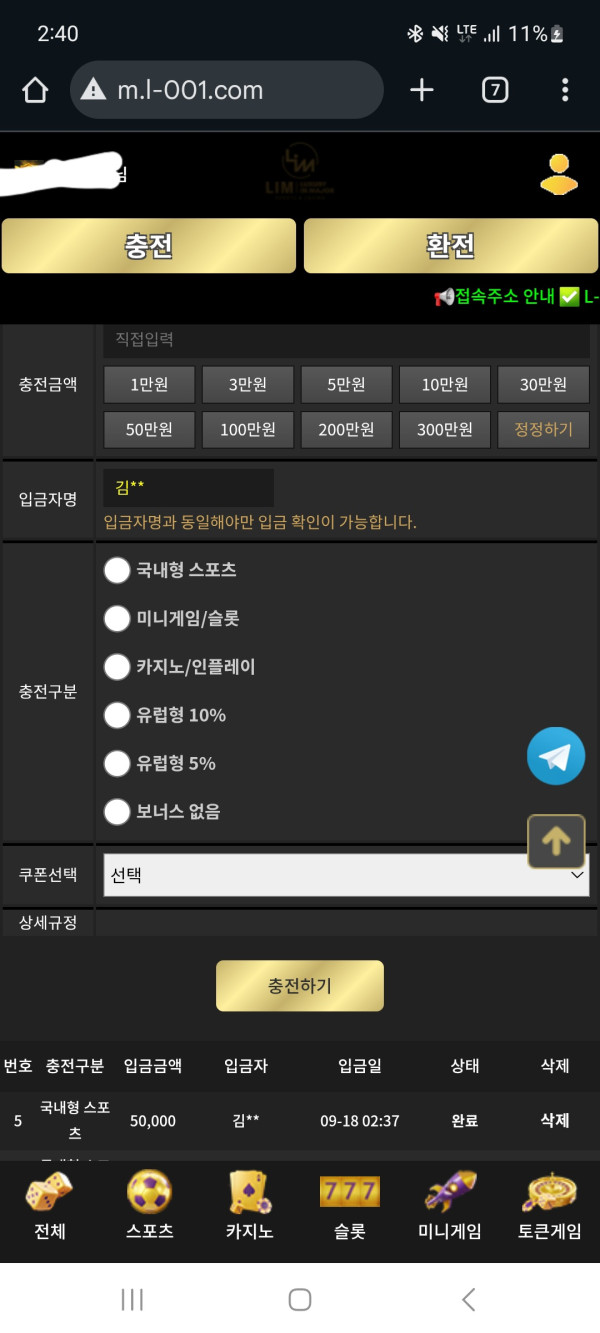
Task: Select the 보너스 없음 option
Action: point(118,811)
